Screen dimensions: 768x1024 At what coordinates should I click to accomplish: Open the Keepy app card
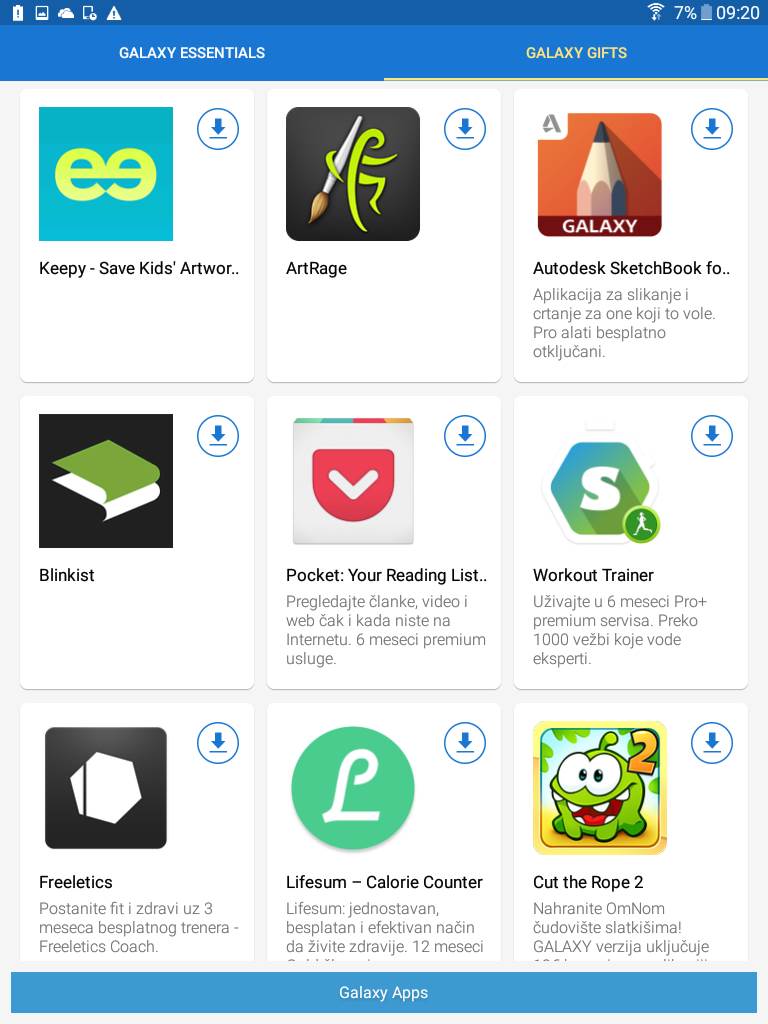(106, 174)
